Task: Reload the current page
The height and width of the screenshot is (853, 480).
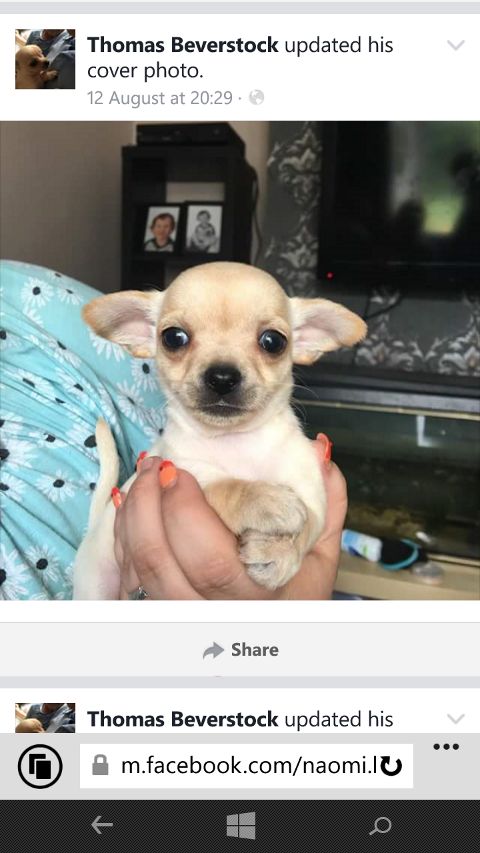Action: (x=391, y=766)
